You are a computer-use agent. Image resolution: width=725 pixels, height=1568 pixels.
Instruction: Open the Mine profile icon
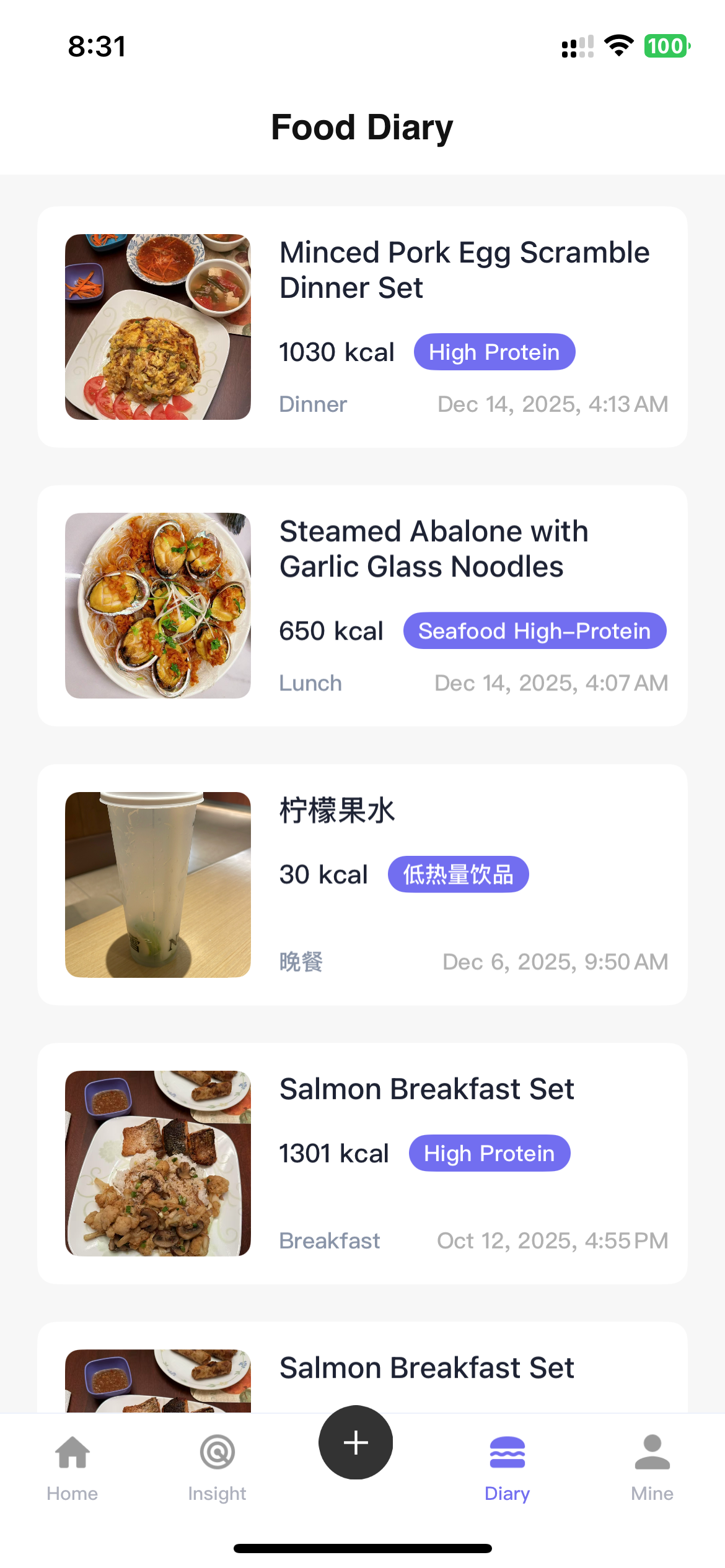tap(651, 1451)
